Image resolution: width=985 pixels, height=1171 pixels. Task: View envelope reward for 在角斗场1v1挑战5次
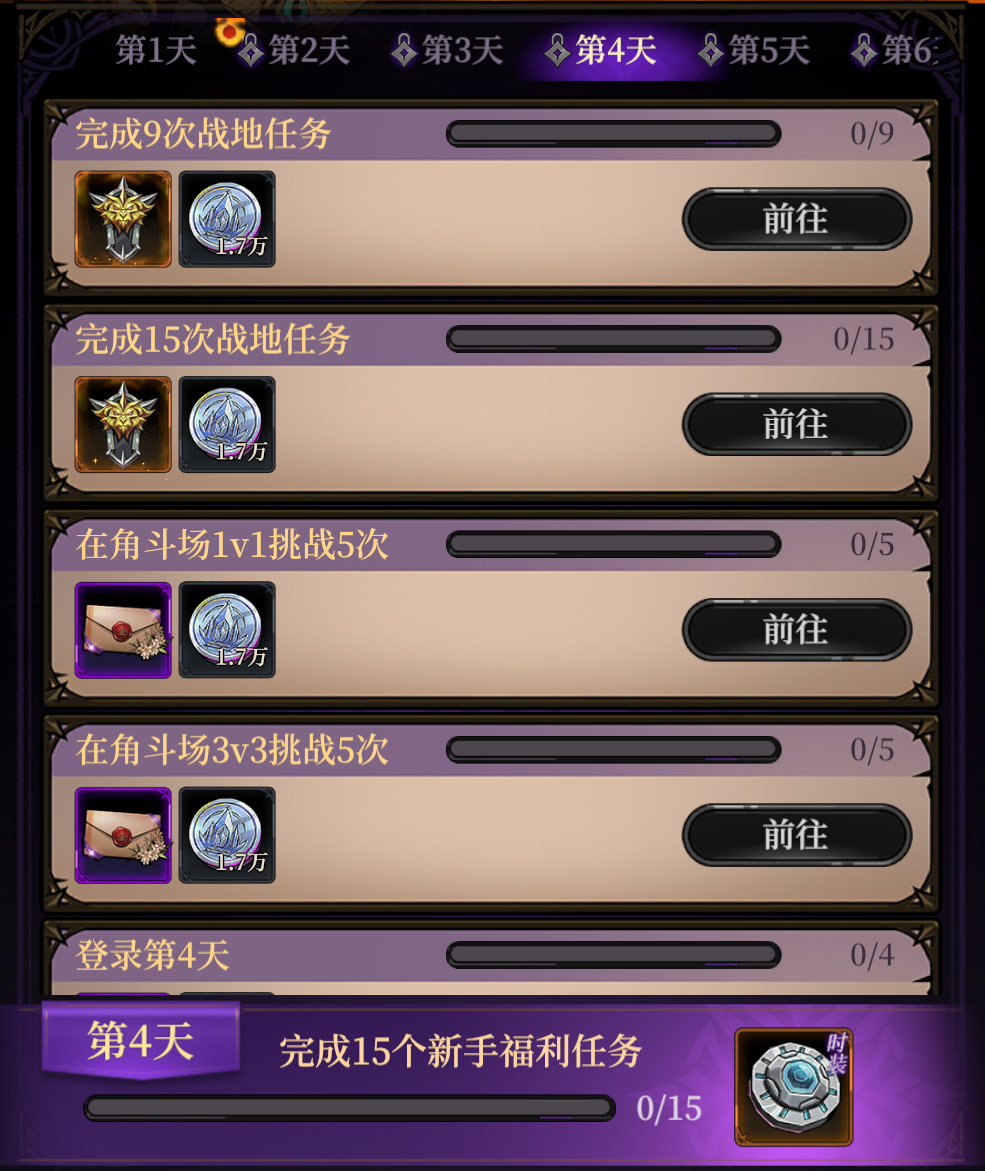(123, 630)
